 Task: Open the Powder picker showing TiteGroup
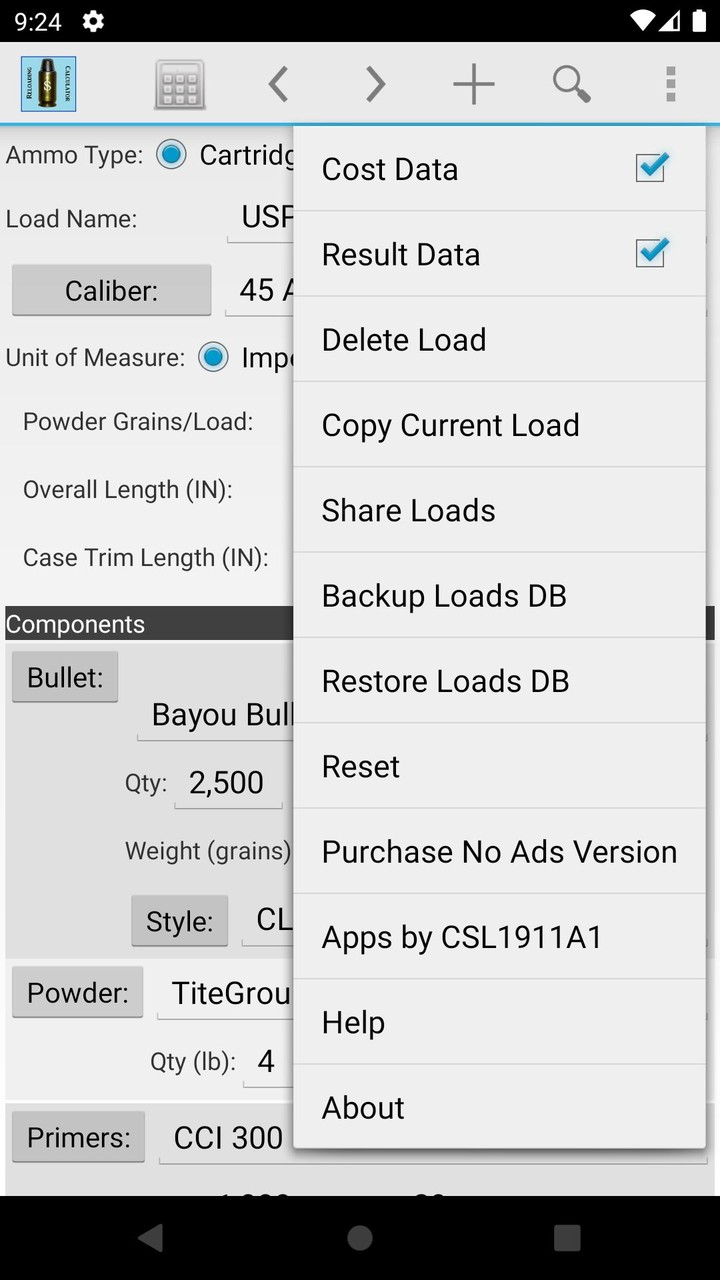(77, 992)
